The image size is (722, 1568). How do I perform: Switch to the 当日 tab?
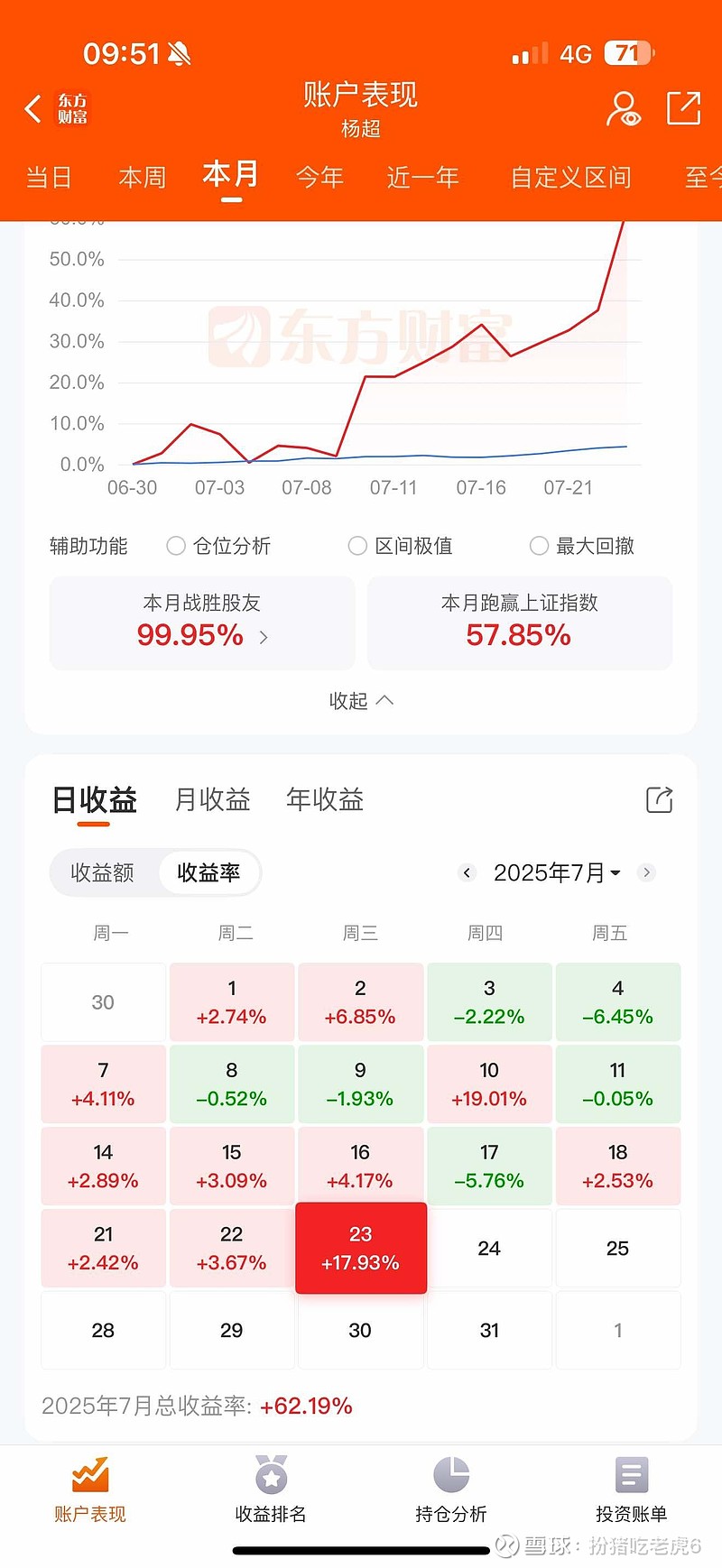click(x=49, y=177)
